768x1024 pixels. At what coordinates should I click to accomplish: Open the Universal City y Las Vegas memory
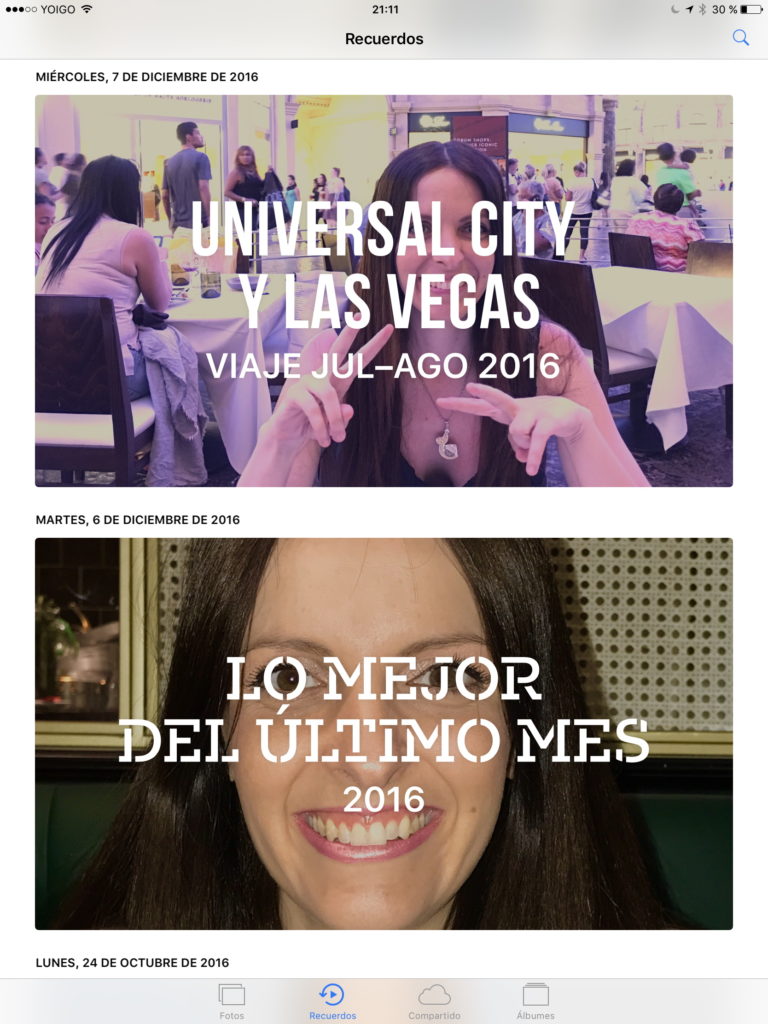(x=384, y=290)
